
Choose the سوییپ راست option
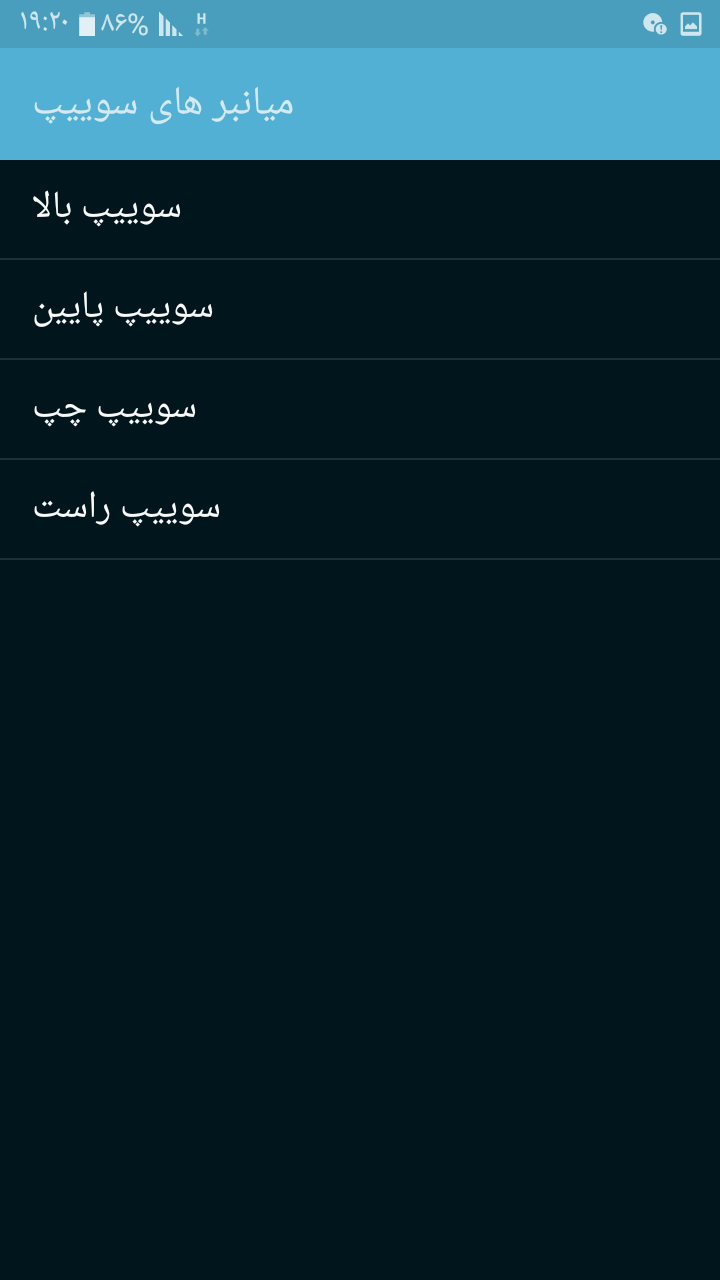360,509
